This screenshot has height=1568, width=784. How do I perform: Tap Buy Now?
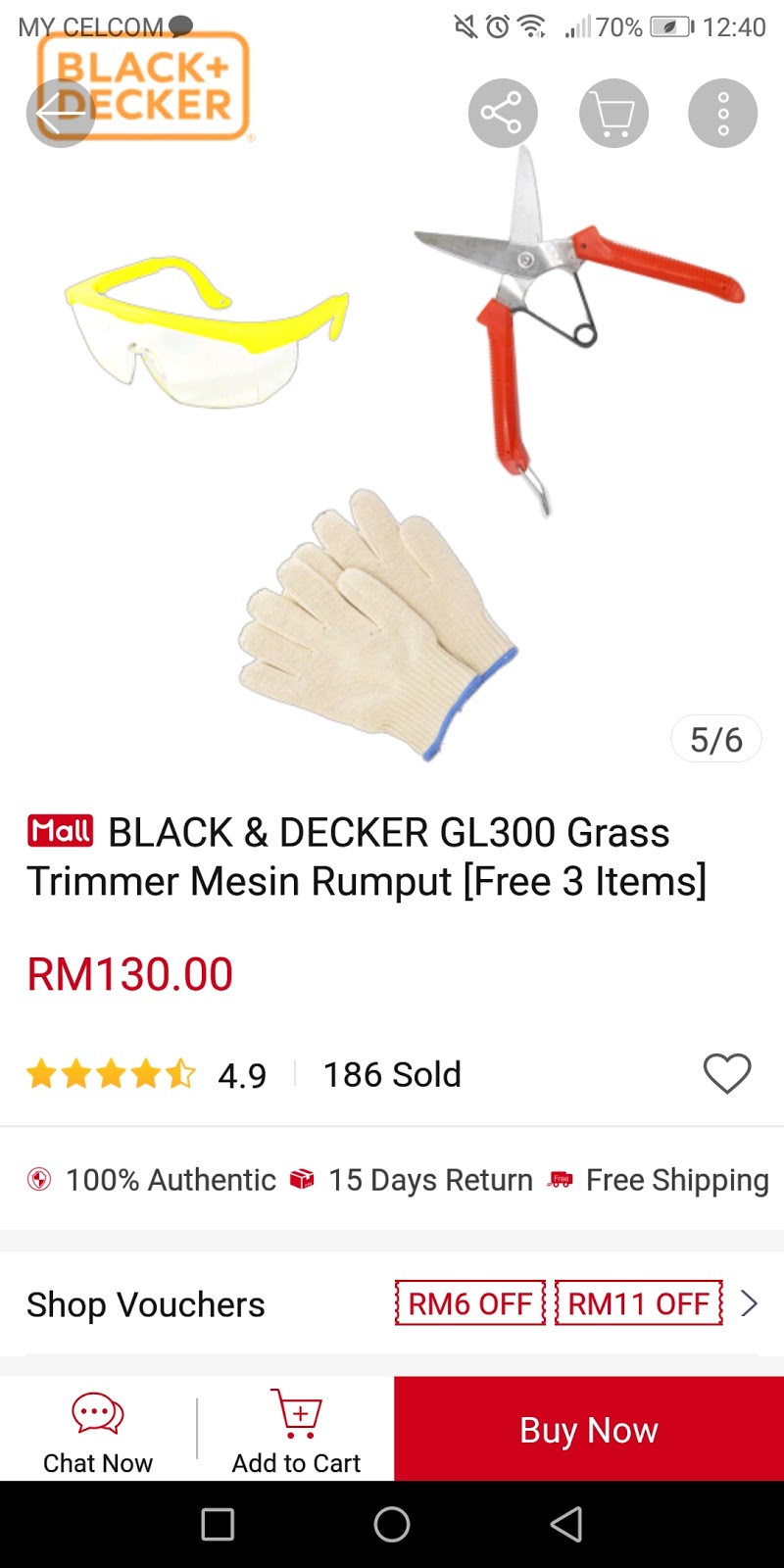click(x=589, y=1430)
